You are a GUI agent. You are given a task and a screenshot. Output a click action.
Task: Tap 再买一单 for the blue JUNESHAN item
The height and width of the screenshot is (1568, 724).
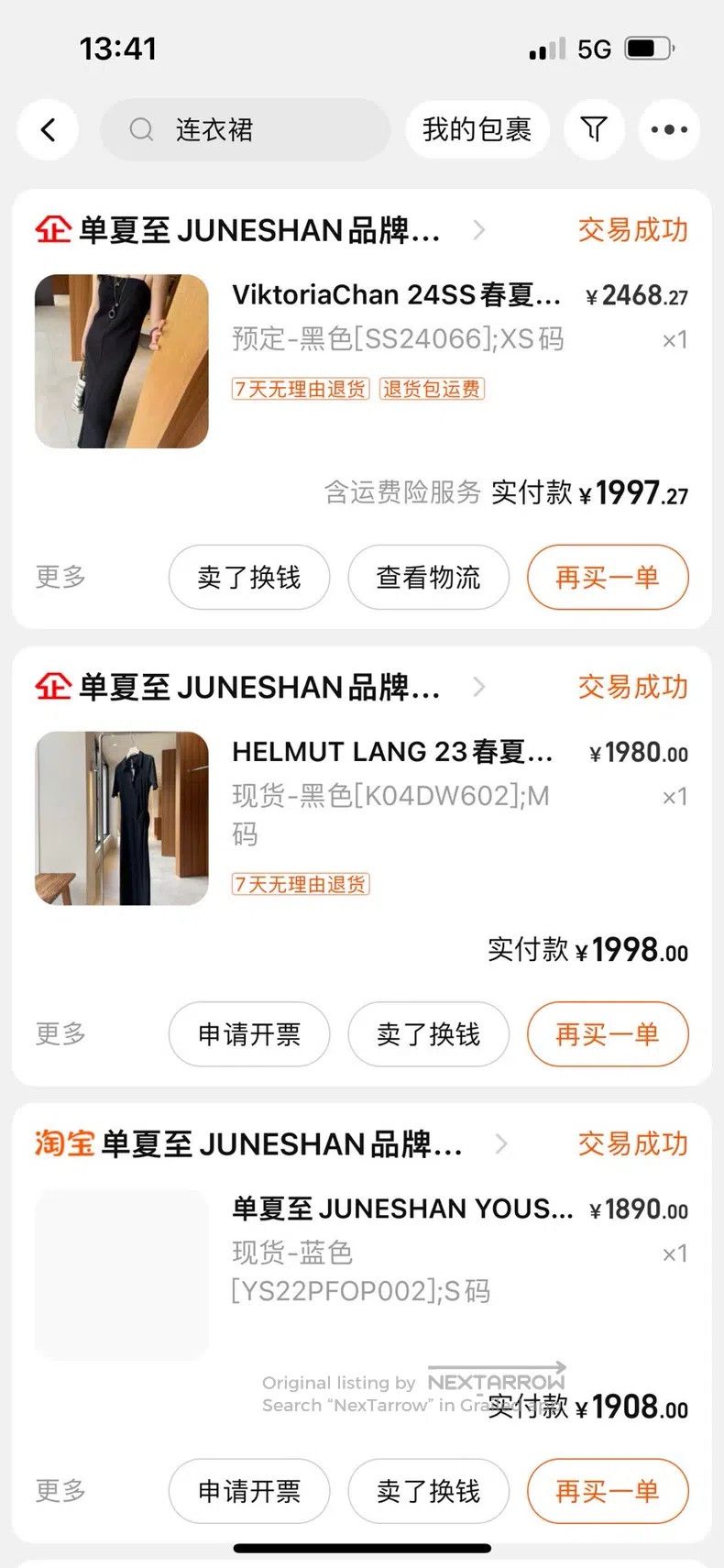pyautogui.click(x=608, y=1491)
